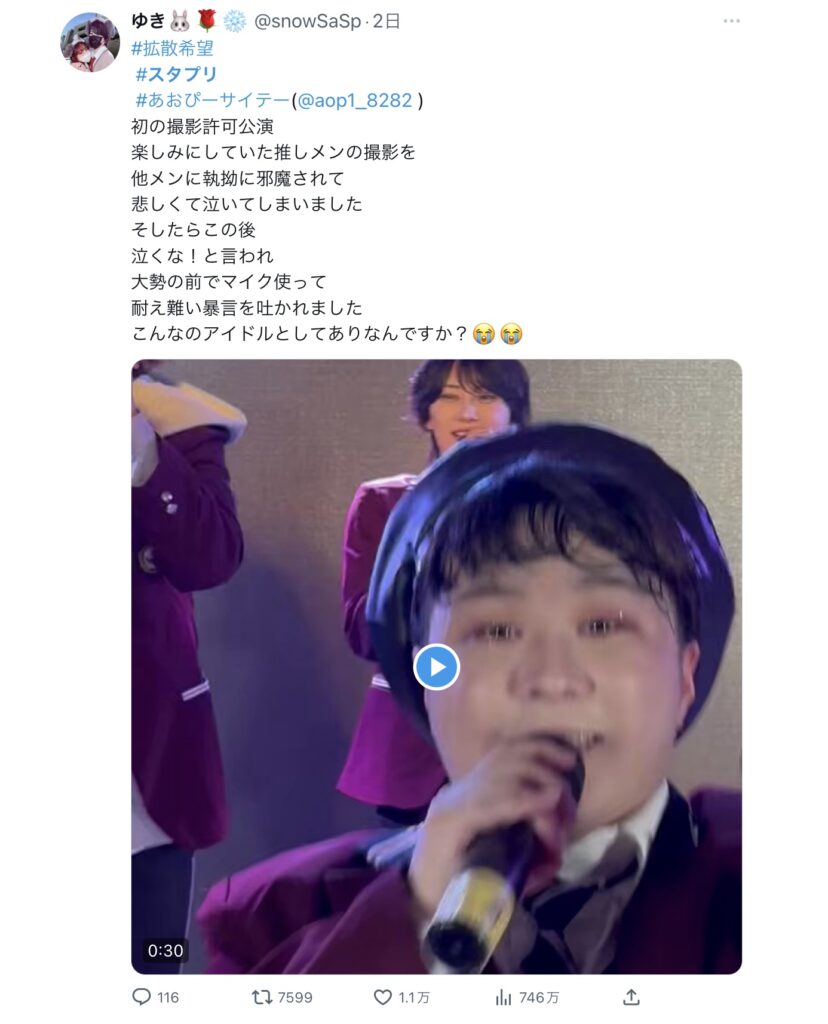
Task: Retweet this post with 7599 retweets
Action: (x=263, y=997)
